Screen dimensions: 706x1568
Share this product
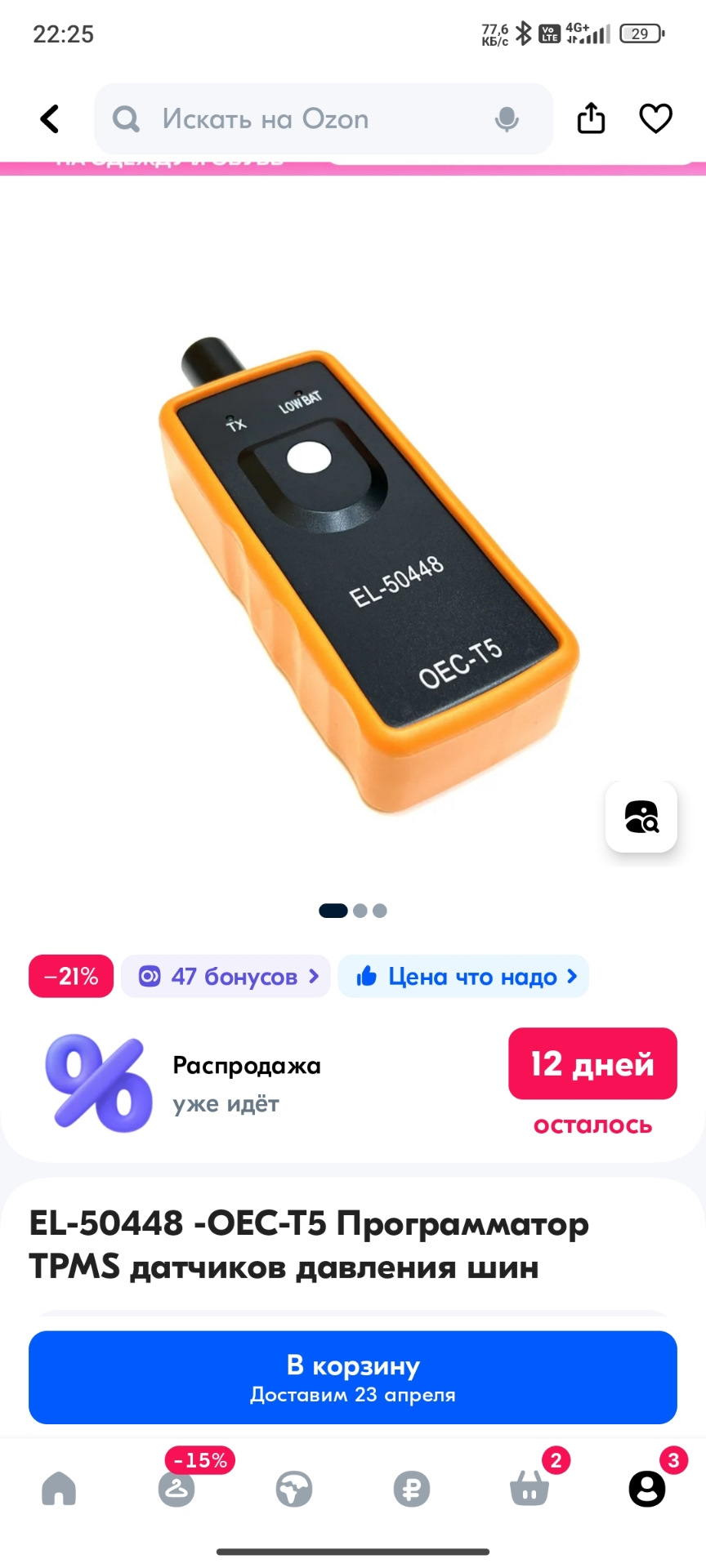[591, 119]
